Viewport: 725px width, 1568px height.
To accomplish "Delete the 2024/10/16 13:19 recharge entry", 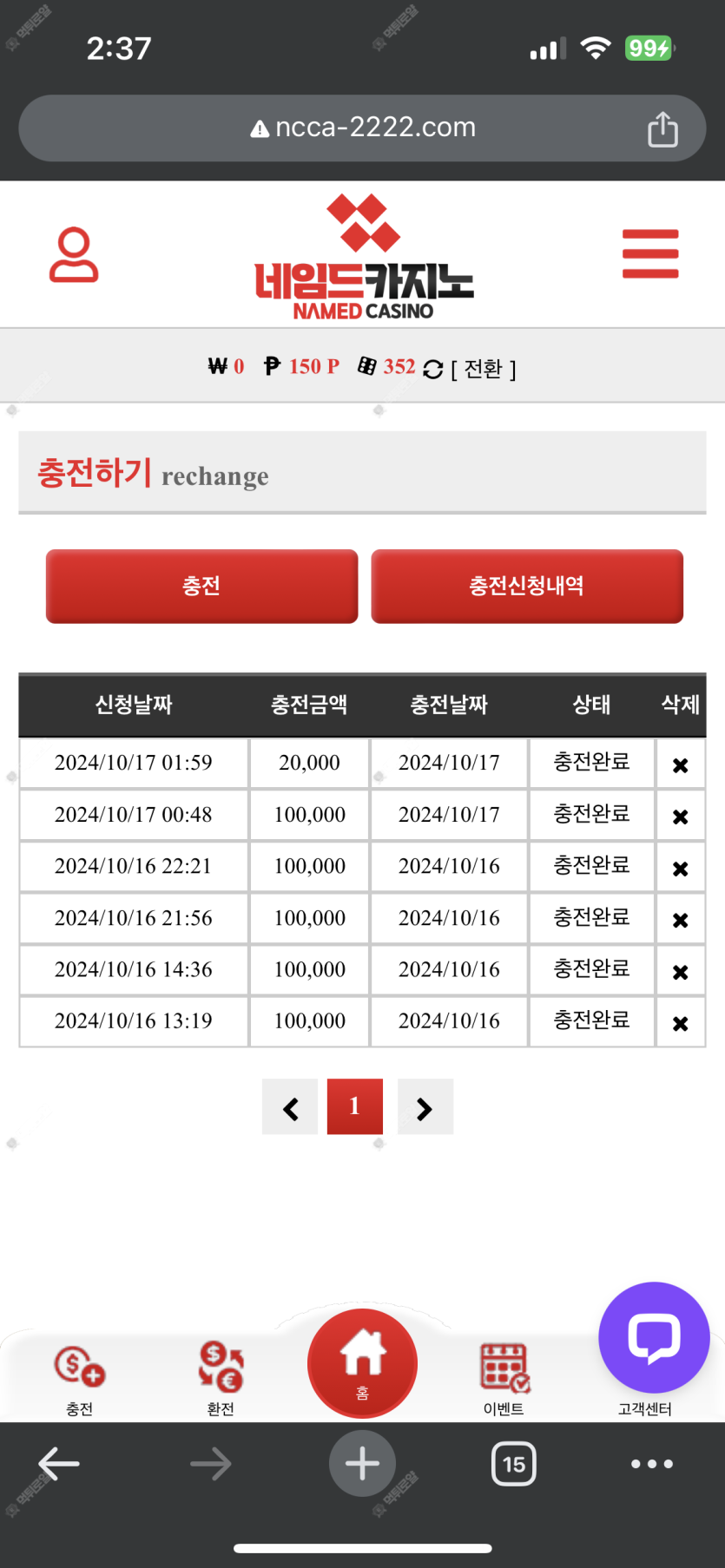I will click(681, 1023).
